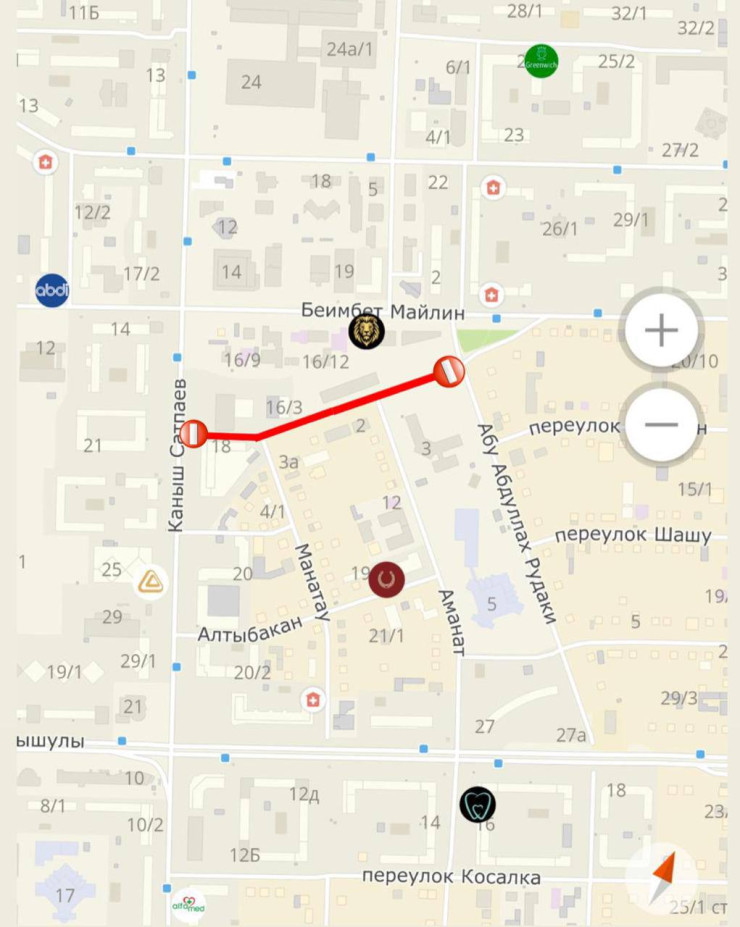Screen dimensions: 740x927
Task: Tap the road closure sign on Каныш Сатпаев
Action: pos(193,433)
